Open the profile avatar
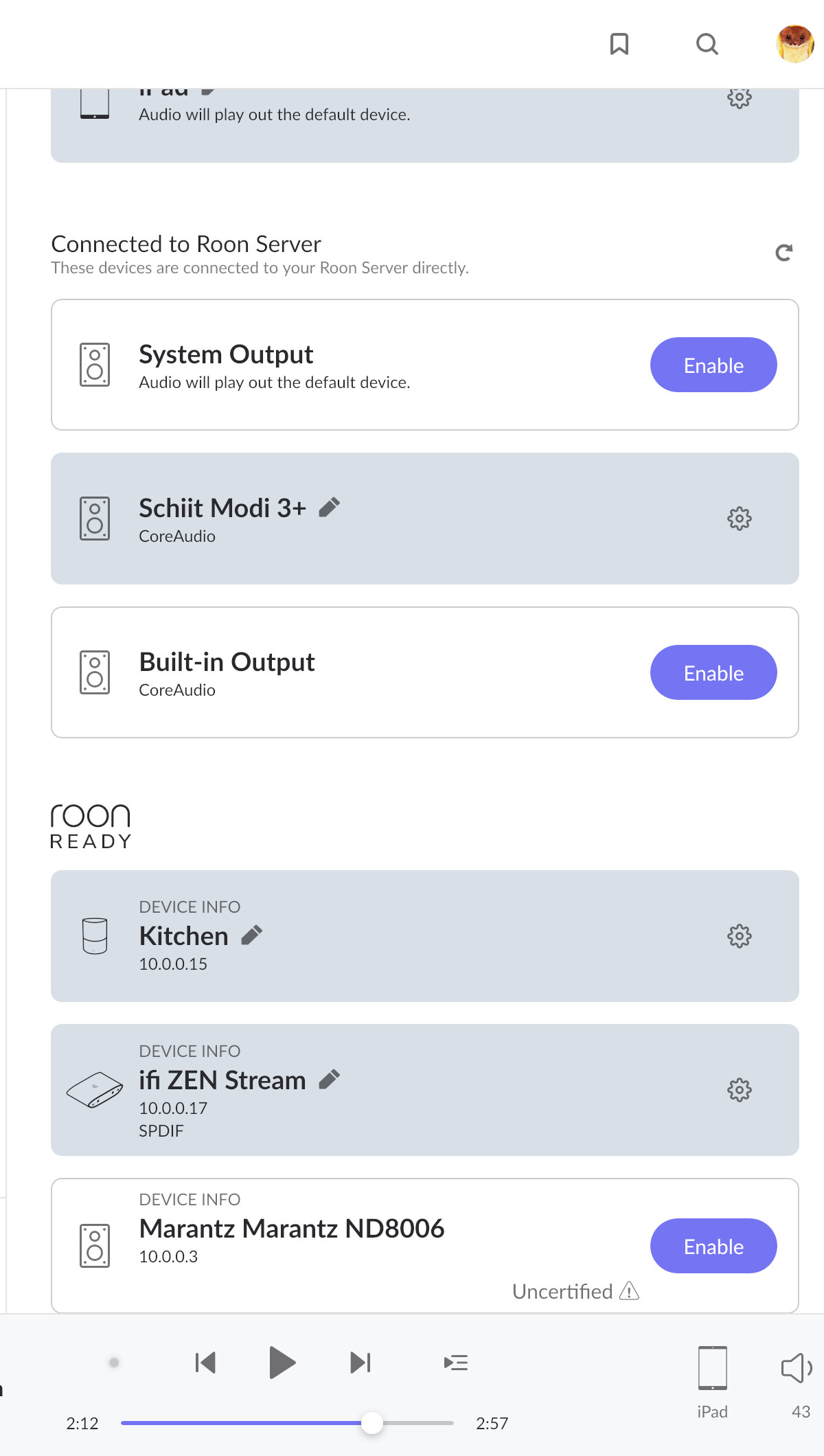Image resolution: width=824 pixels, height=1456 pixels. [x=795, y=44]
